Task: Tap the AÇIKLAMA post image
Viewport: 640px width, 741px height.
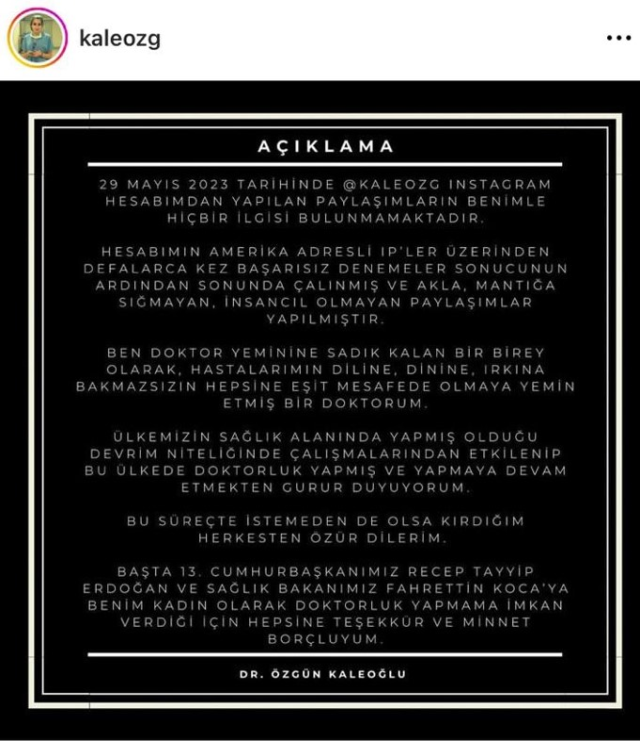Action: (x=320, y=410)
